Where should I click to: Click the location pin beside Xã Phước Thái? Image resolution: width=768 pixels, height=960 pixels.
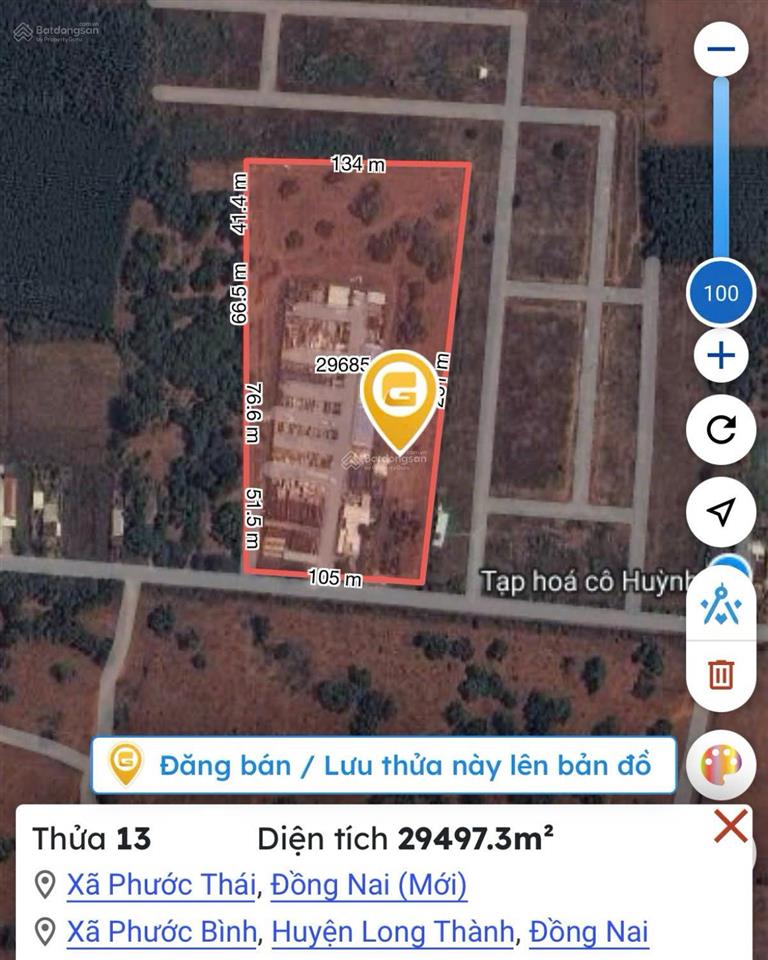[44, 885]
